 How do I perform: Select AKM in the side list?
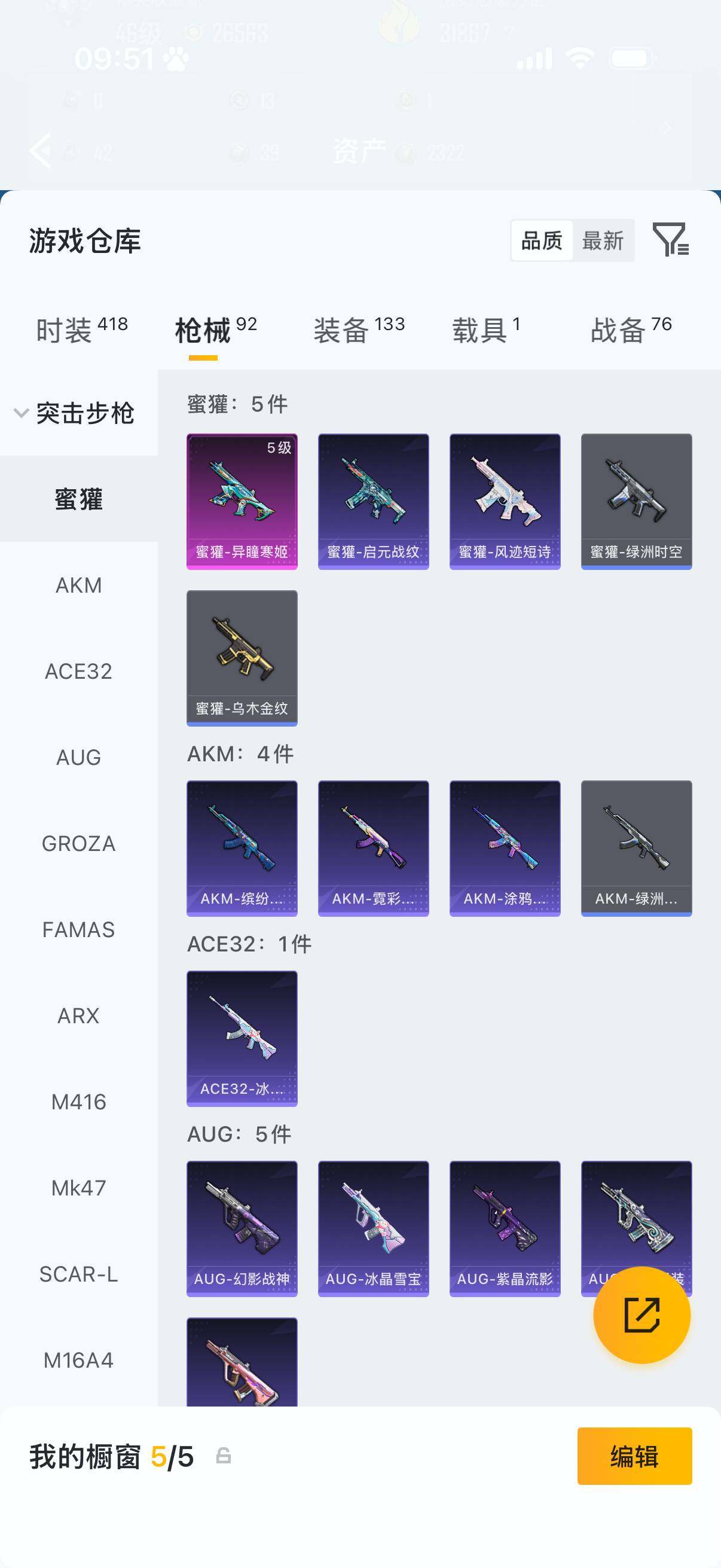(78, 585)
